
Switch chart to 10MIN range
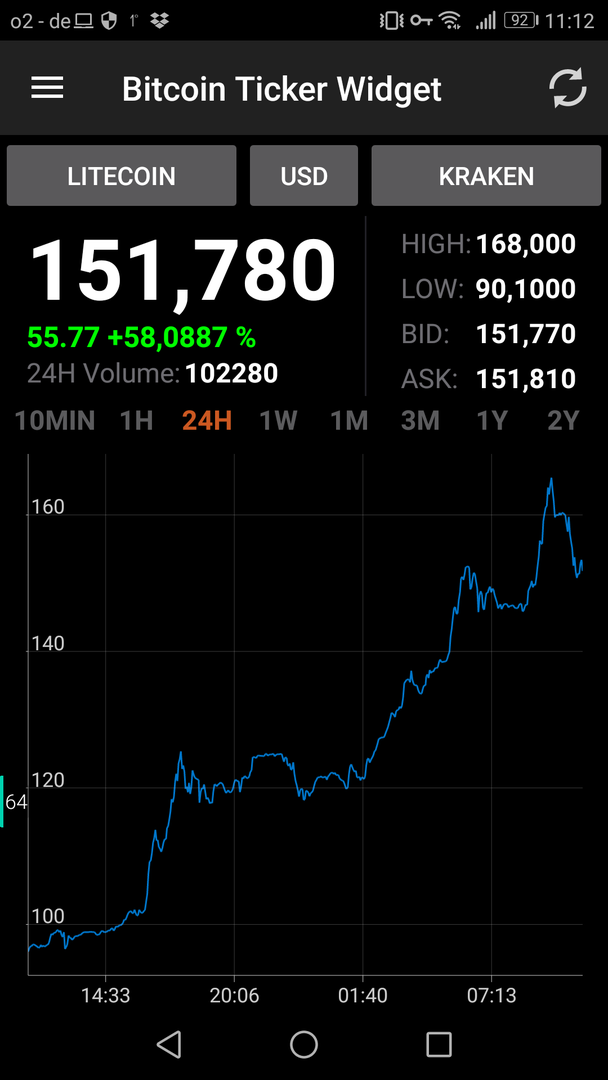coord(55,421)
